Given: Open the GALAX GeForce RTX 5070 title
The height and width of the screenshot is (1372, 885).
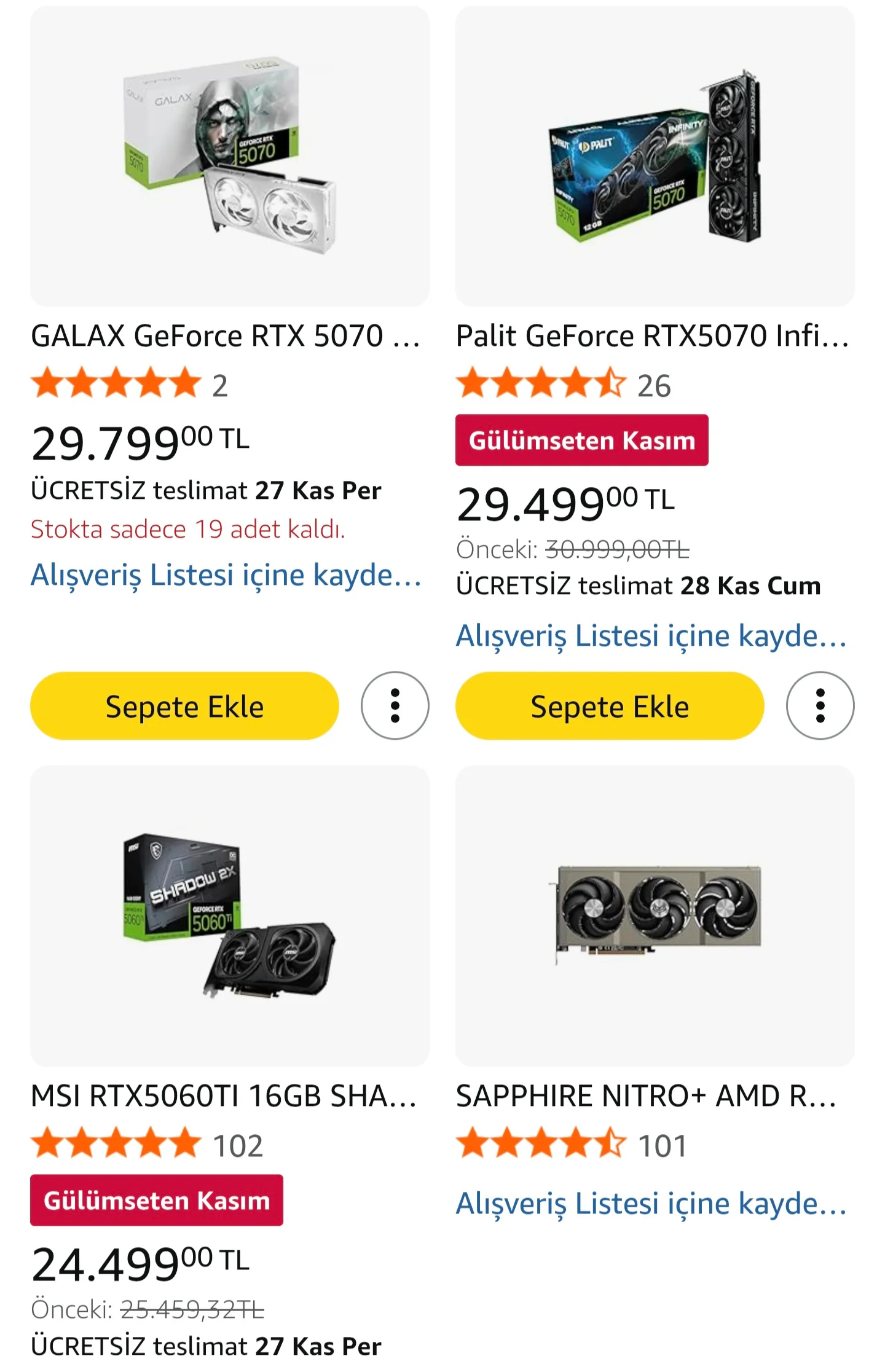Looking at the screenshot, I should pos(226,336).
